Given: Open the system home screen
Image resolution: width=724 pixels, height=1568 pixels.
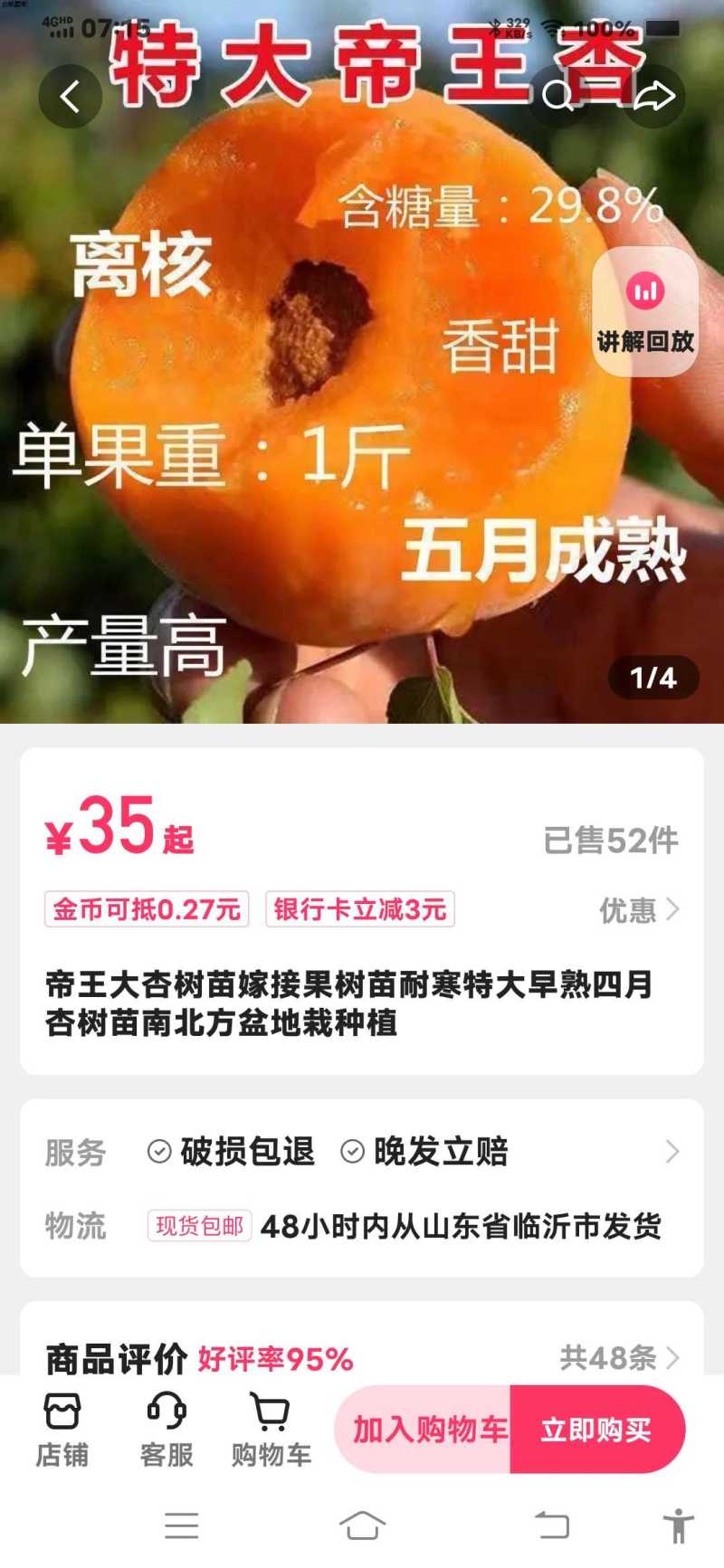Looking at the screenshot, I should coord(362,1525).
